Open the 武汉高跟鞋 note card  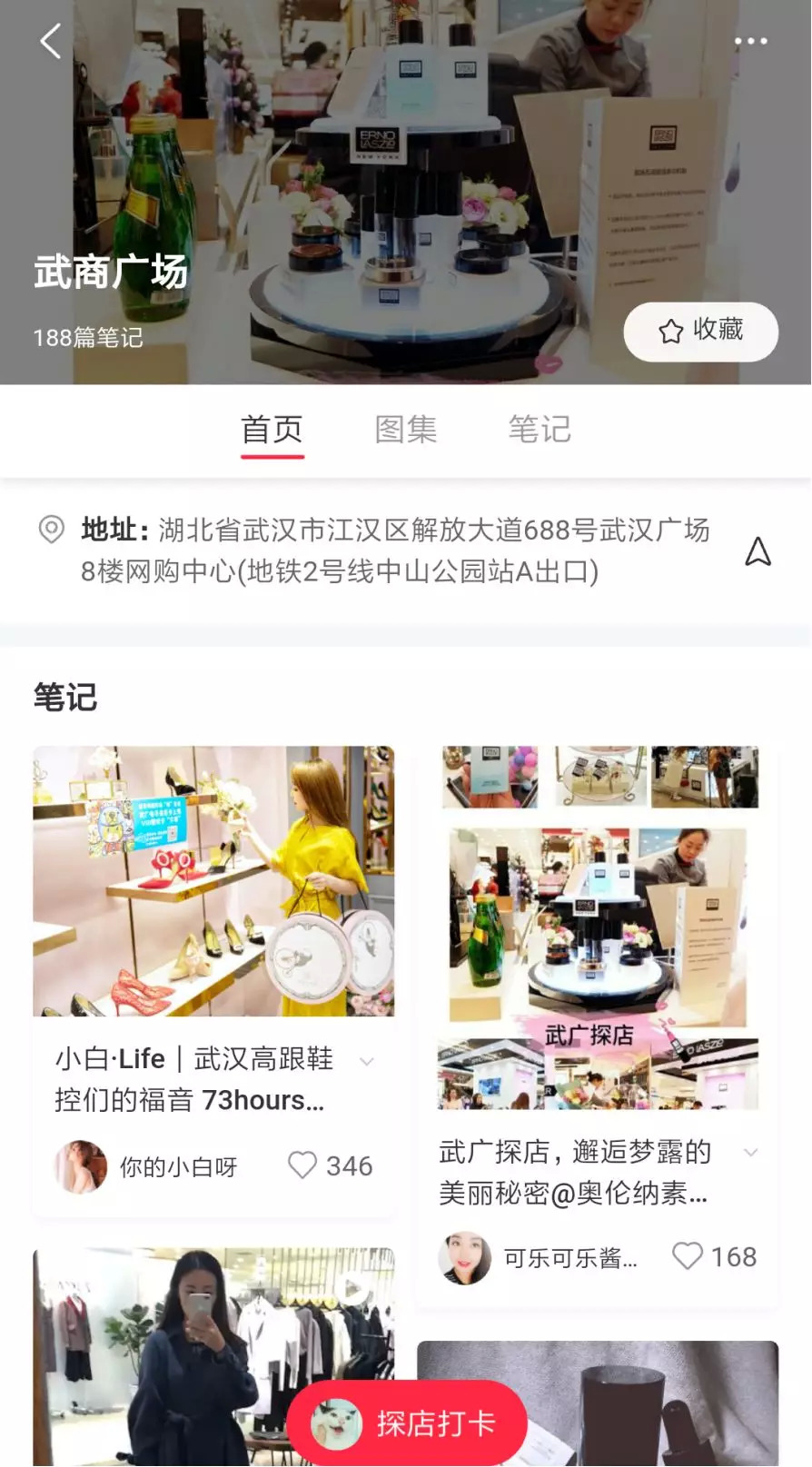(213, 881)
